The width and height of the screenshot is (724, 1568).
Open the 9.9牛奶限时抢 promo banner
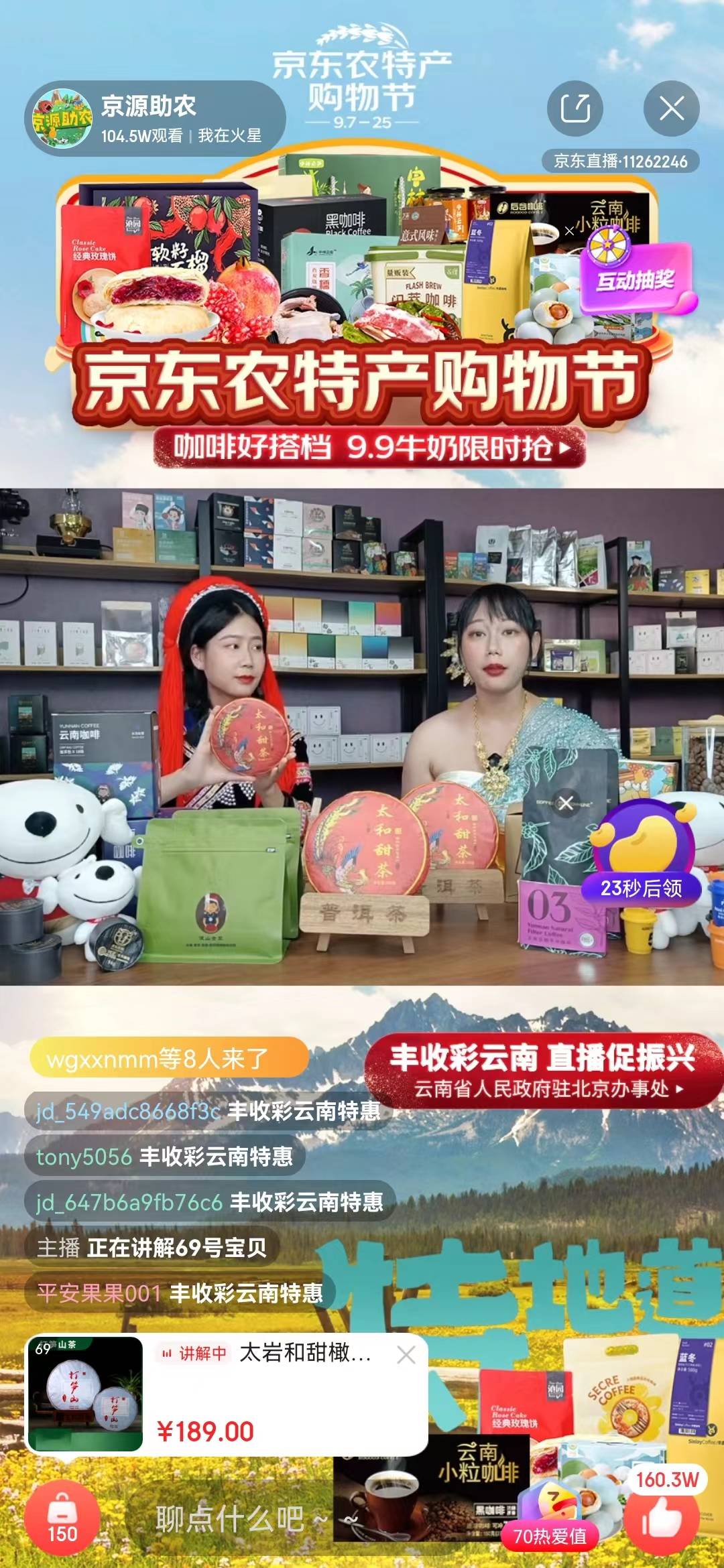pos(370,448)
